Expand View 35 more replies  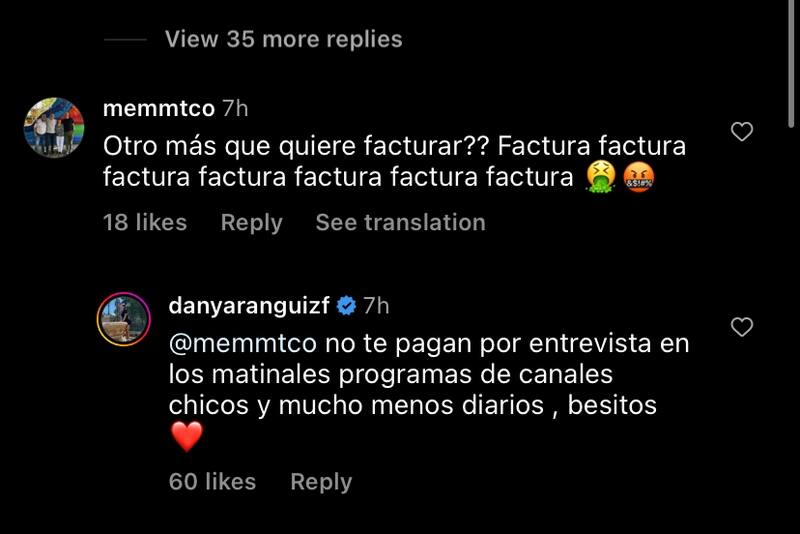pos(283,39)
